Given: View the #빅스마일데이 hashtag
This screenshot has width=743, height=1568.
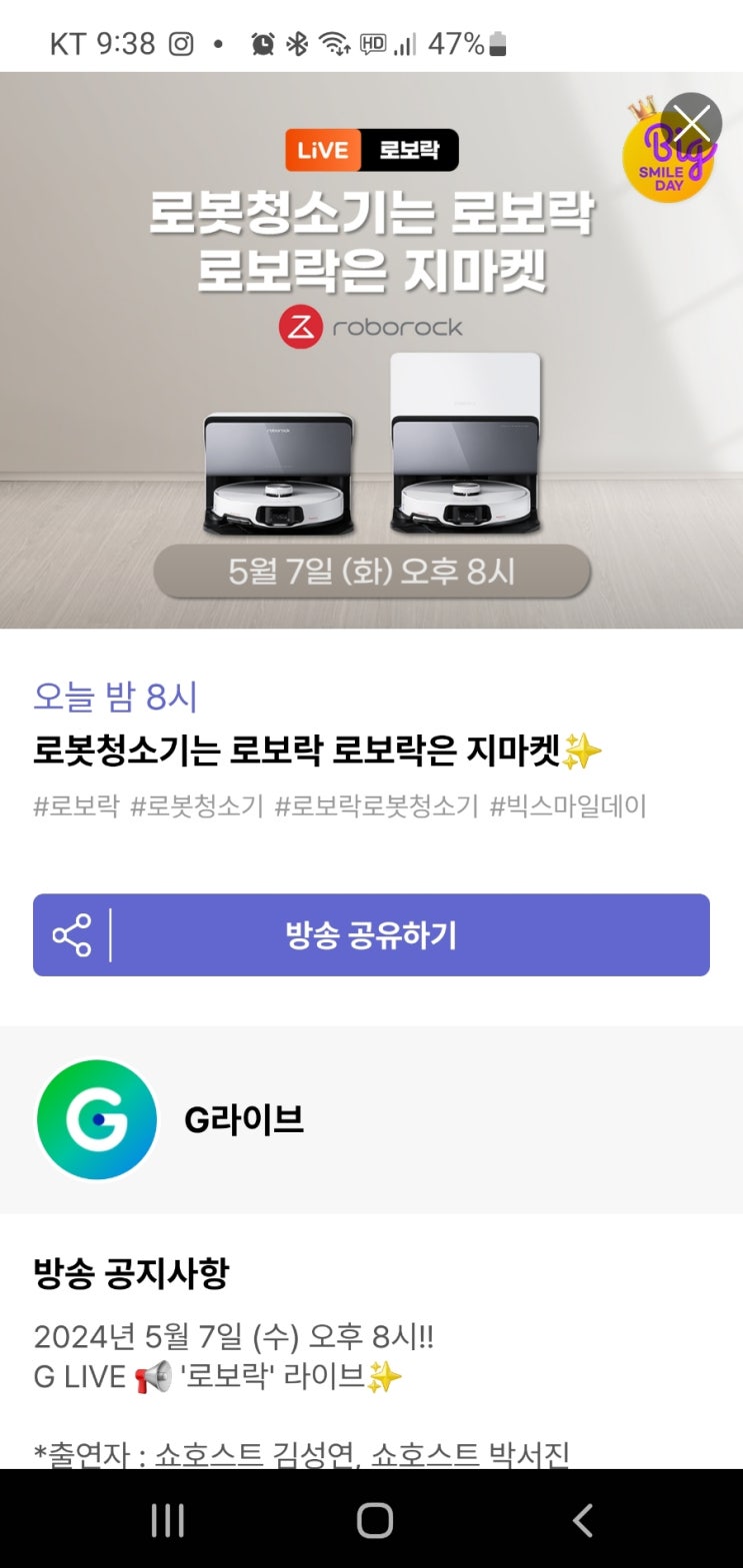Looking at the screenshot, I should pos(568,805).
